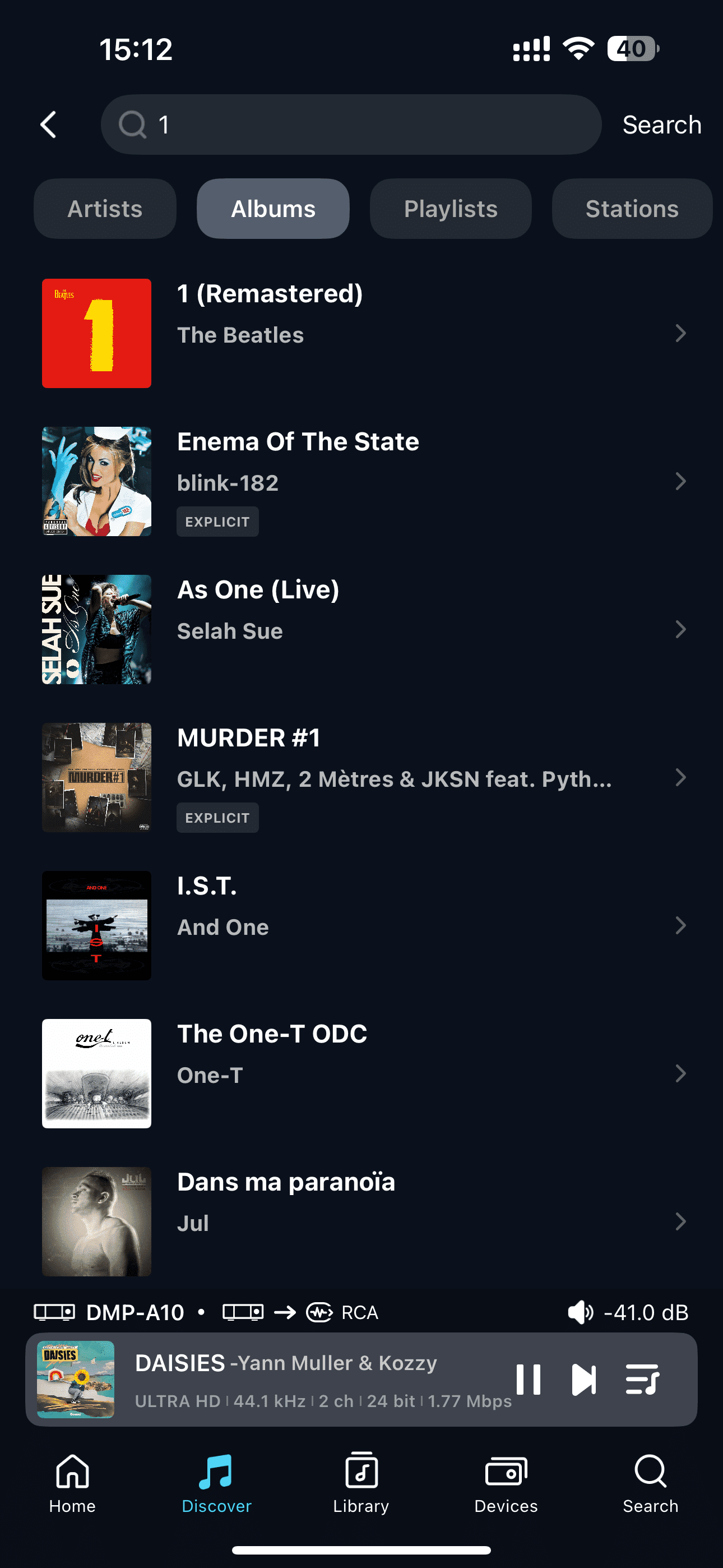Screen dimensions: 723x1568
Task: Switch to the Artists filter
Action: (105, 209)
